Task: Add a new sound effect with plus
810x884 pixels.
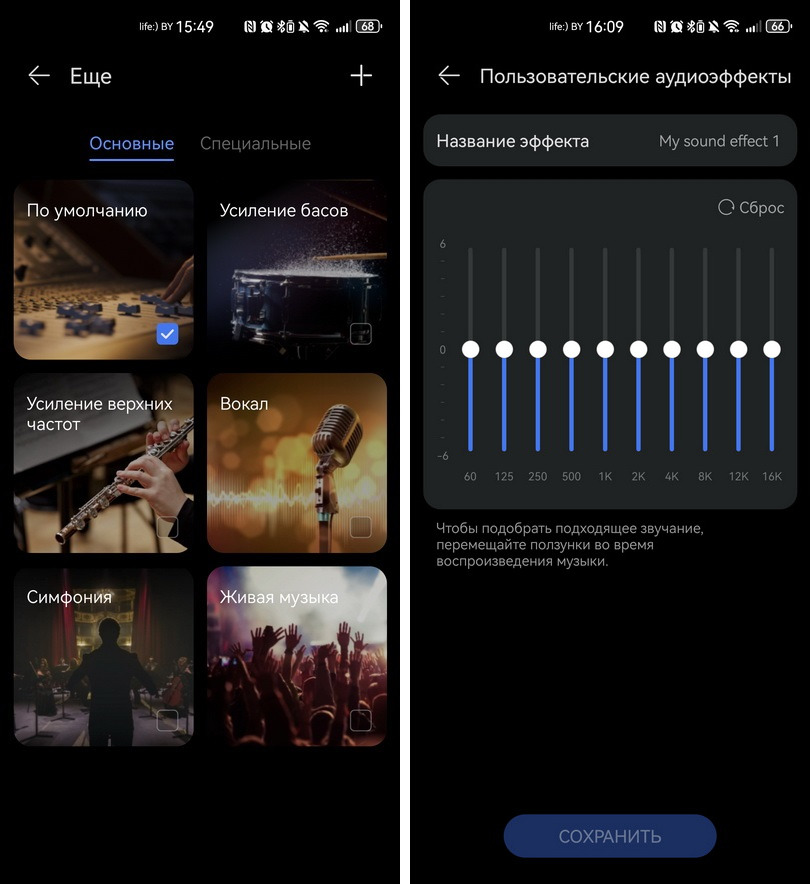Action: coord(361,76)
